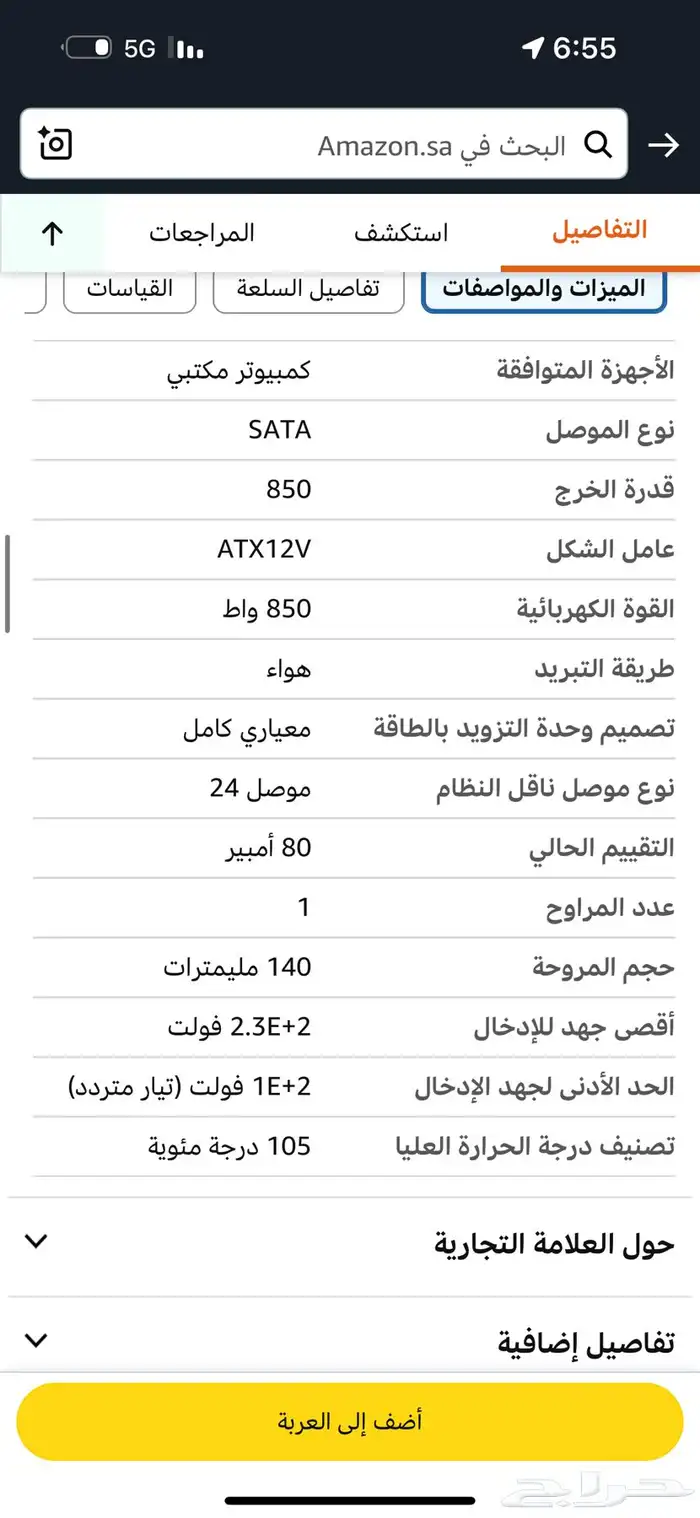Select the تفاصيل السلعة chip
Viewport: 700px width, 1518px height.
308,289
